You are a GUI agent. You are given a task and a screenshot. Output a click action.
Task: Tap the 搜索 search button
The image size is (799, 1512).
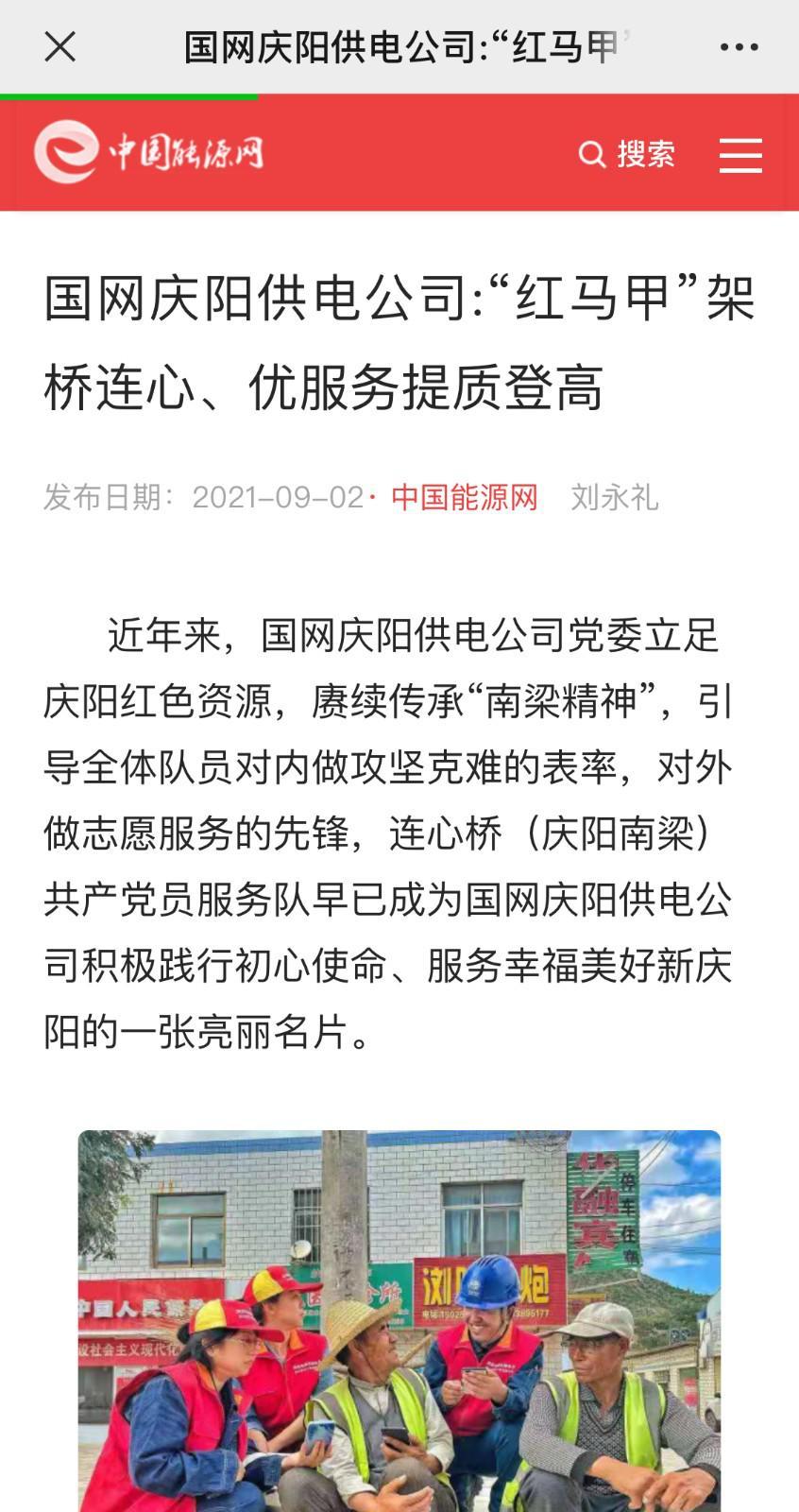pos(628,154)
